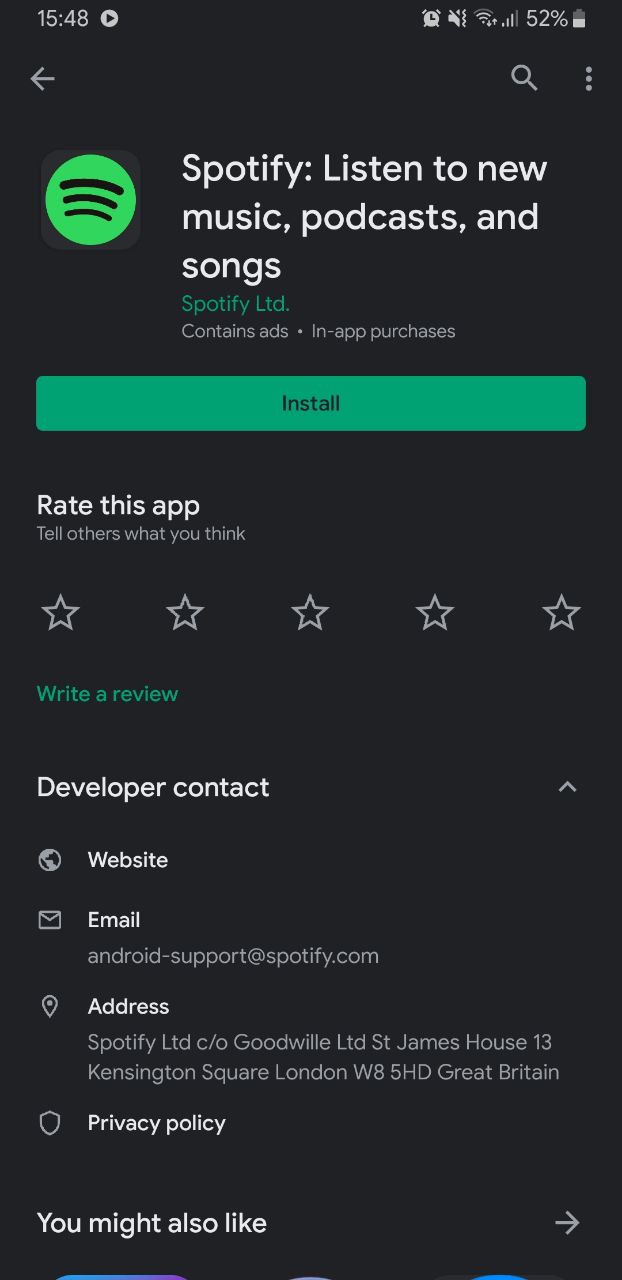The image size is (622, 1280).
Task: Install the Spotify app
Action: click(x=311, y=403)
